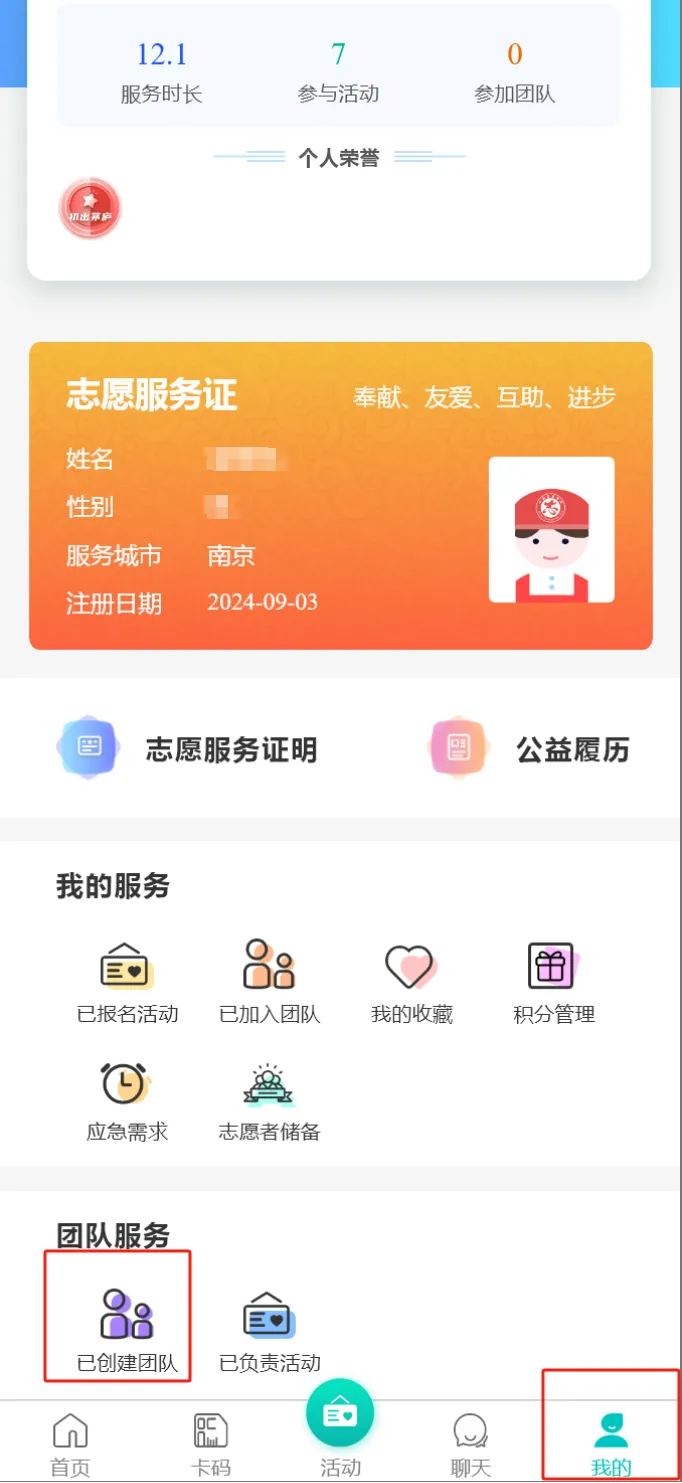
Task: Open 公益履历 record
Action: point(530,750)
